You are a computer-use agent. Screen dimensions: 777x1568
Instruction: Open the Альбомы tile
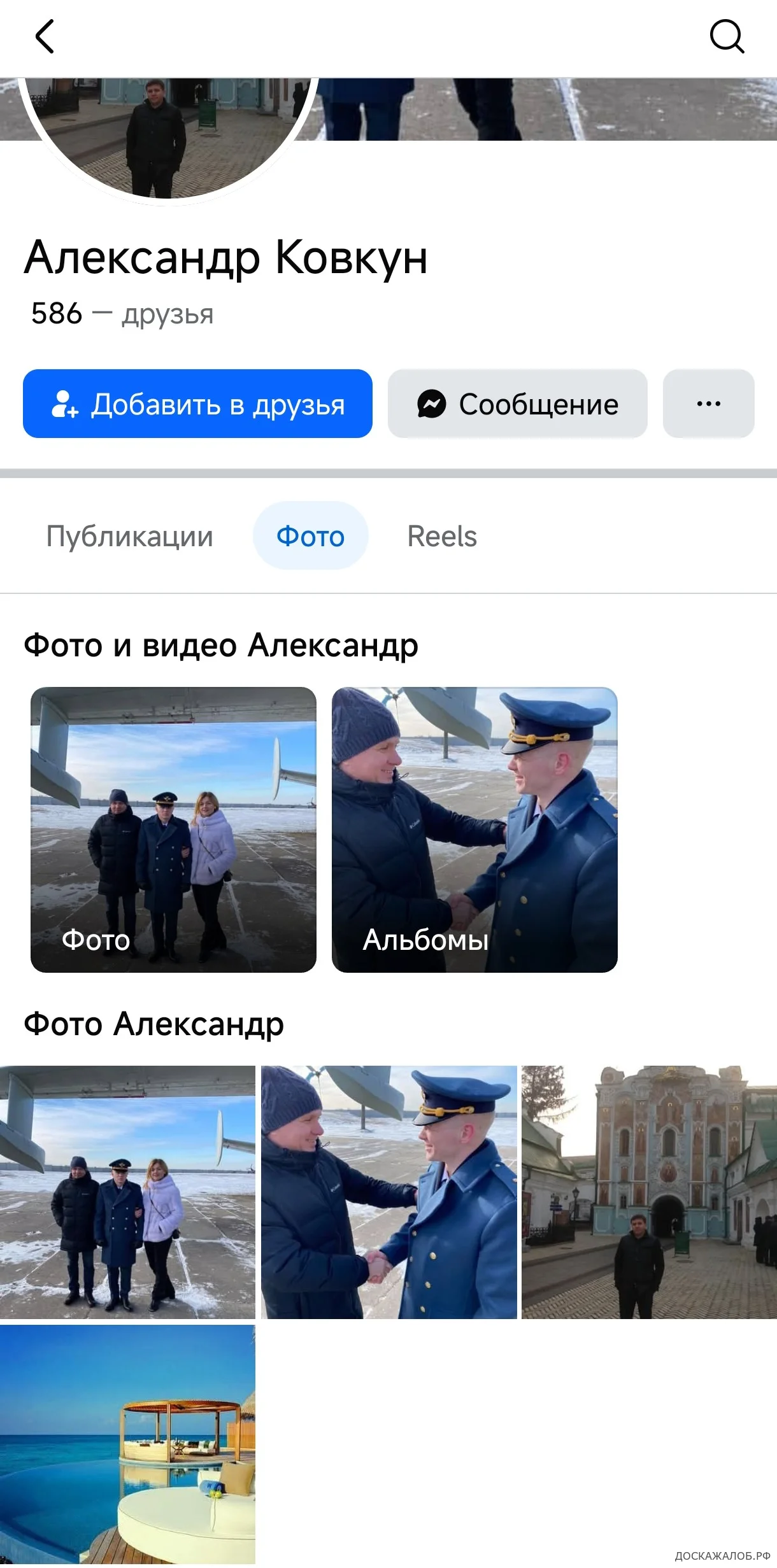click(x=474, y=829)
